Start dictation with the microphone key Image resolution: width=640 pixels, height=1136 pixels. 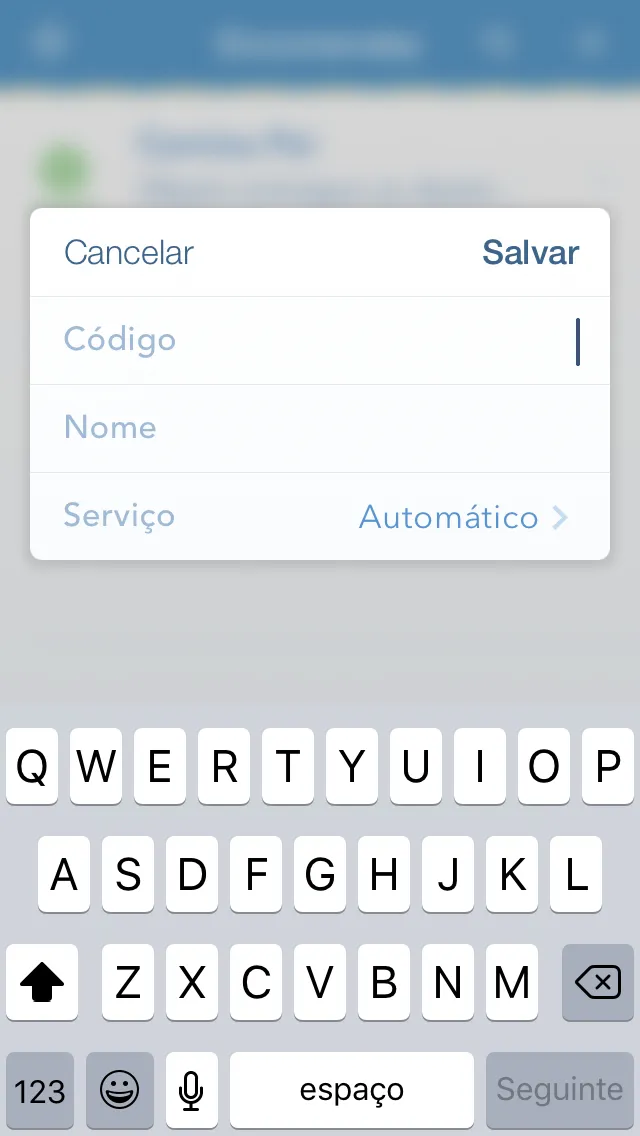tap(191, 1090)
